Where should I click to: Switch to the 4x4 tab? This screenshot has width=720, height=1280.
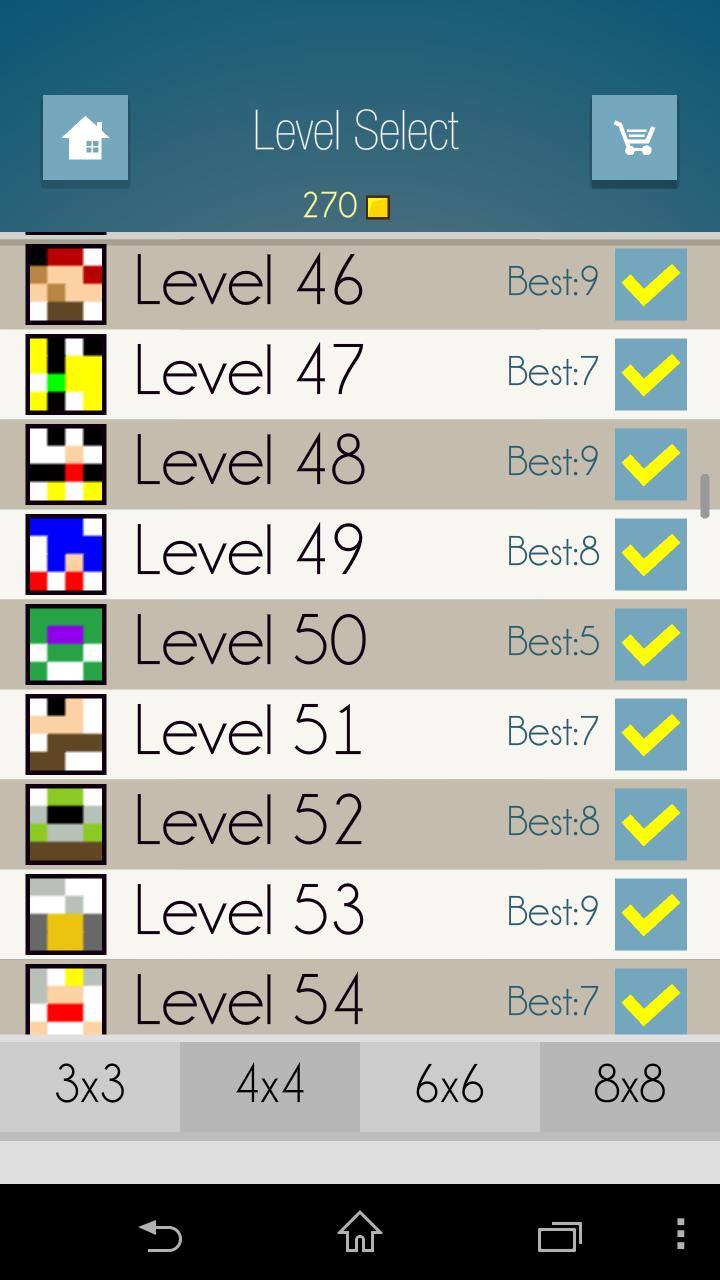(x=270, y=1086)
